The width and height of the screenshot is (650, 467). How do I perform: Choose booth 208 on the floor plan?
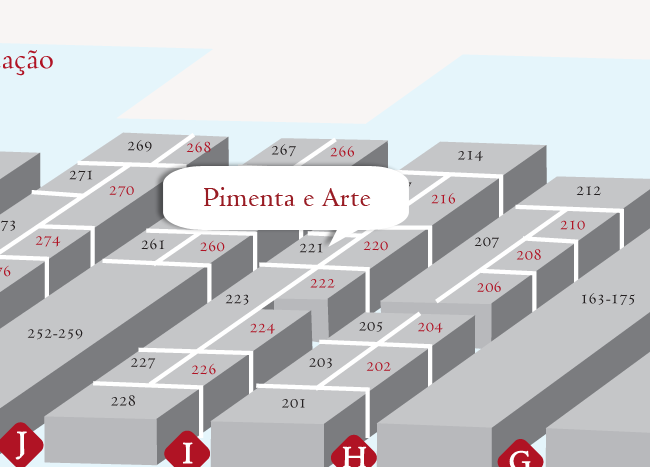[529, 256]
